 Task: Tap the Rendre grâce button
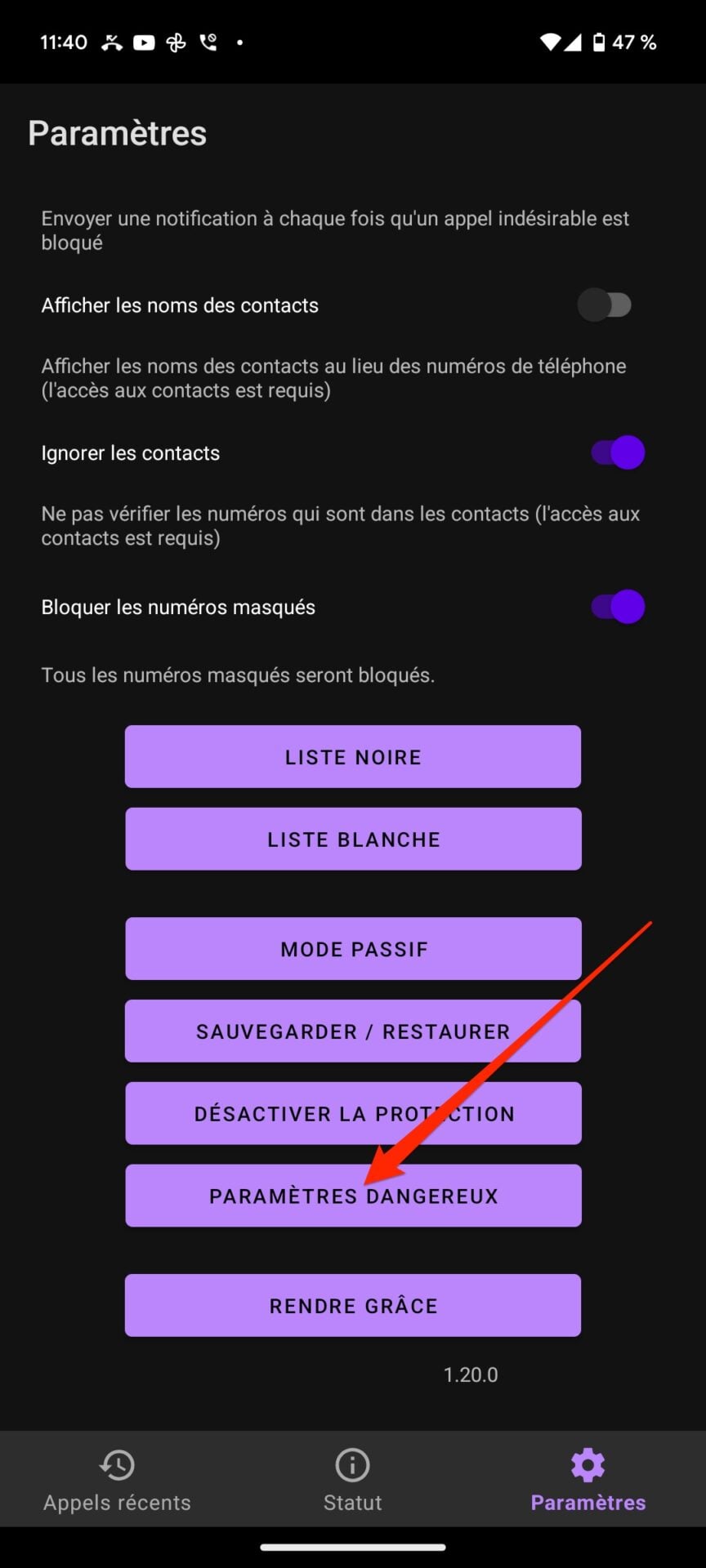click(353, 1305)
